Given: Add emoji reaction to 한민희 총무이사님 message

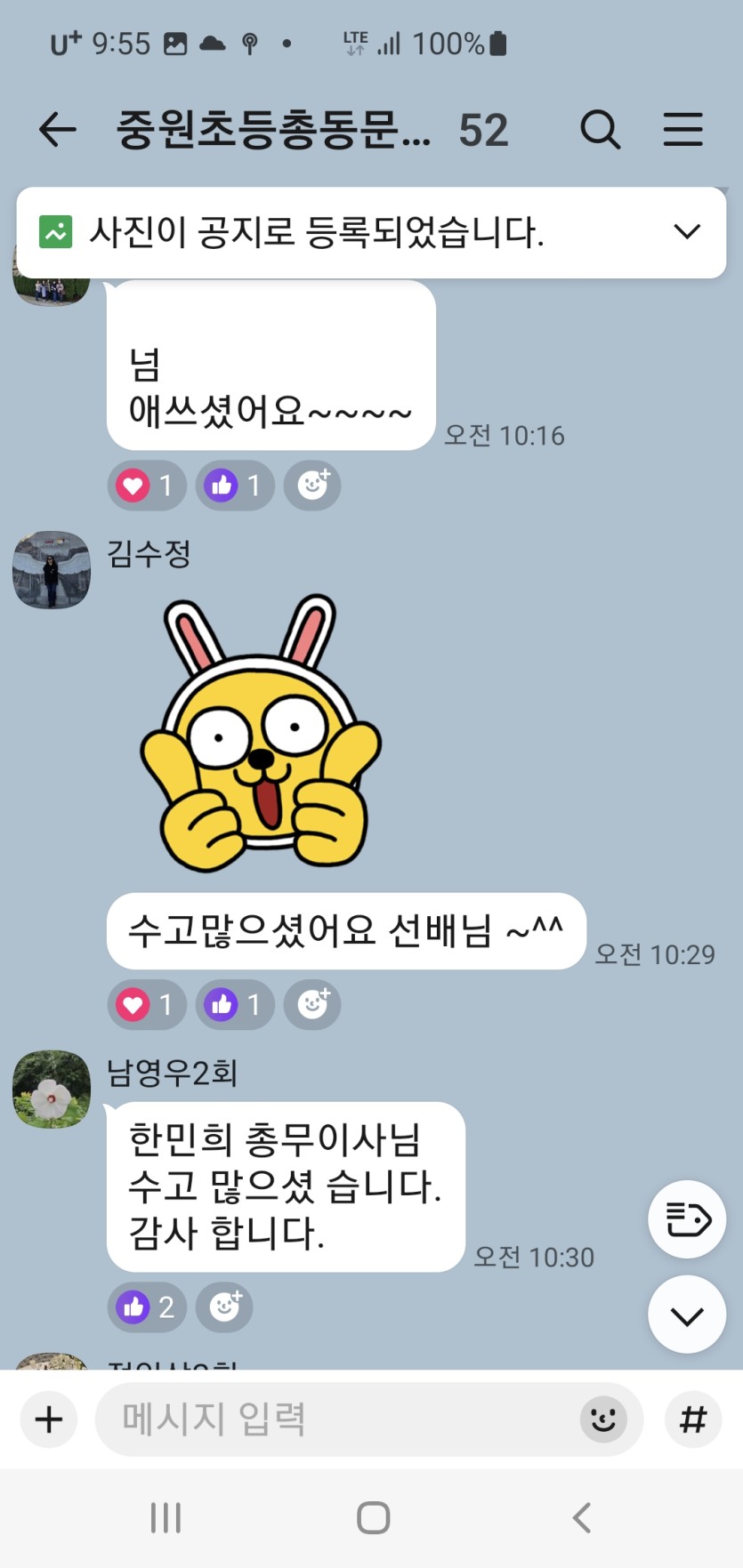Looking at the screenshot, I should coord(224,1307).
